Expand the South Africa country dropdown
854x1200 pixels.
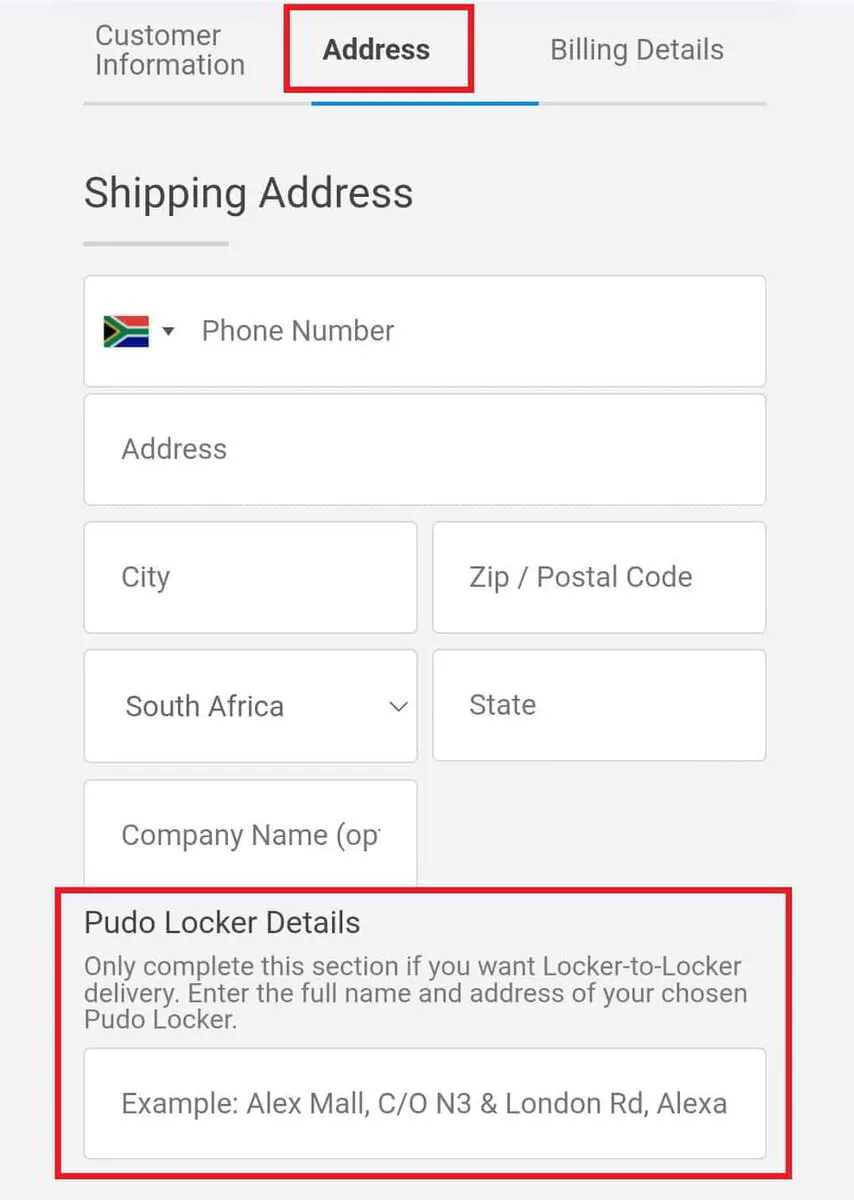250,705
